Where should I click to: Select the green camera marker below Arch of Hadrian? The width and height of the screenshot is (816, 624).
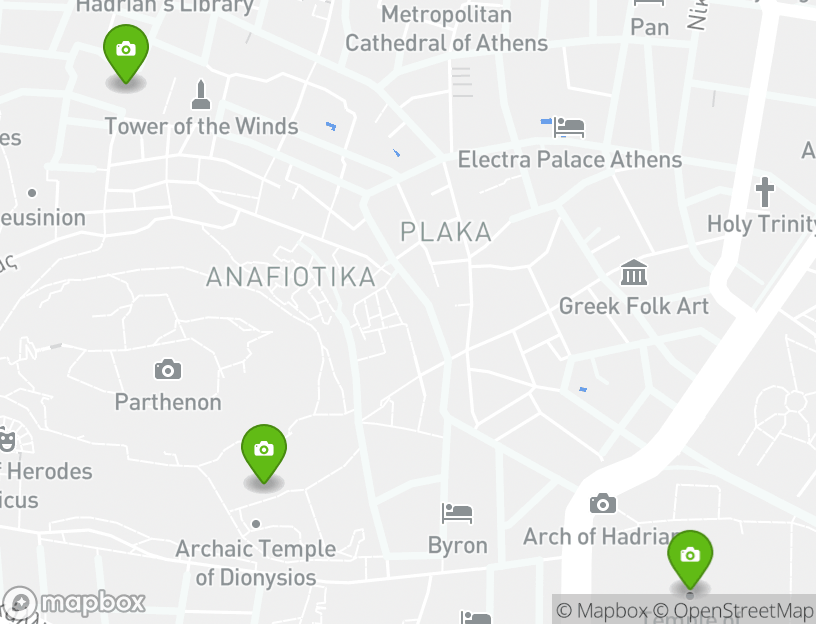click(690, 555)
